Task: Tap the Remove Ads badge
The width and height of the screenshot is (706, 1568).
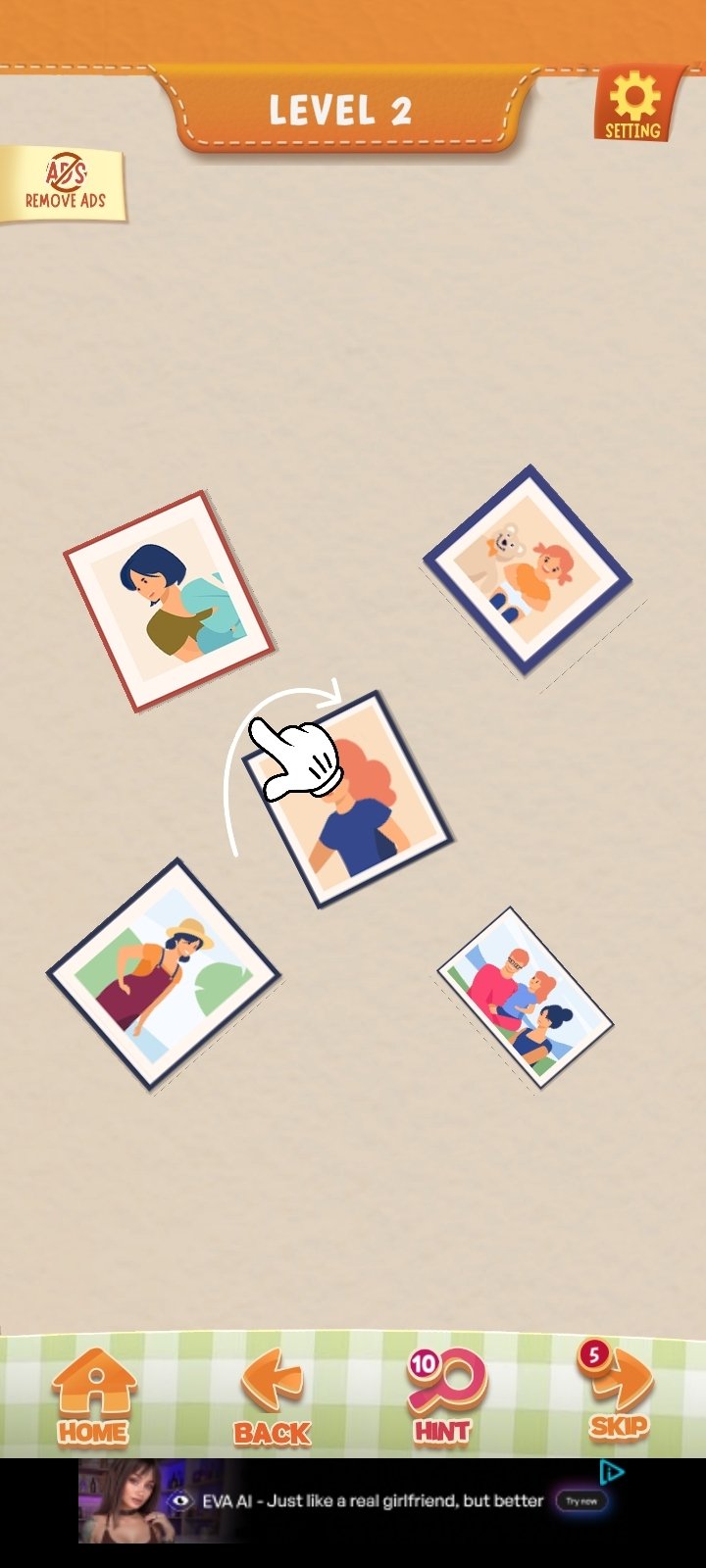Action: (x=64, y=184)
